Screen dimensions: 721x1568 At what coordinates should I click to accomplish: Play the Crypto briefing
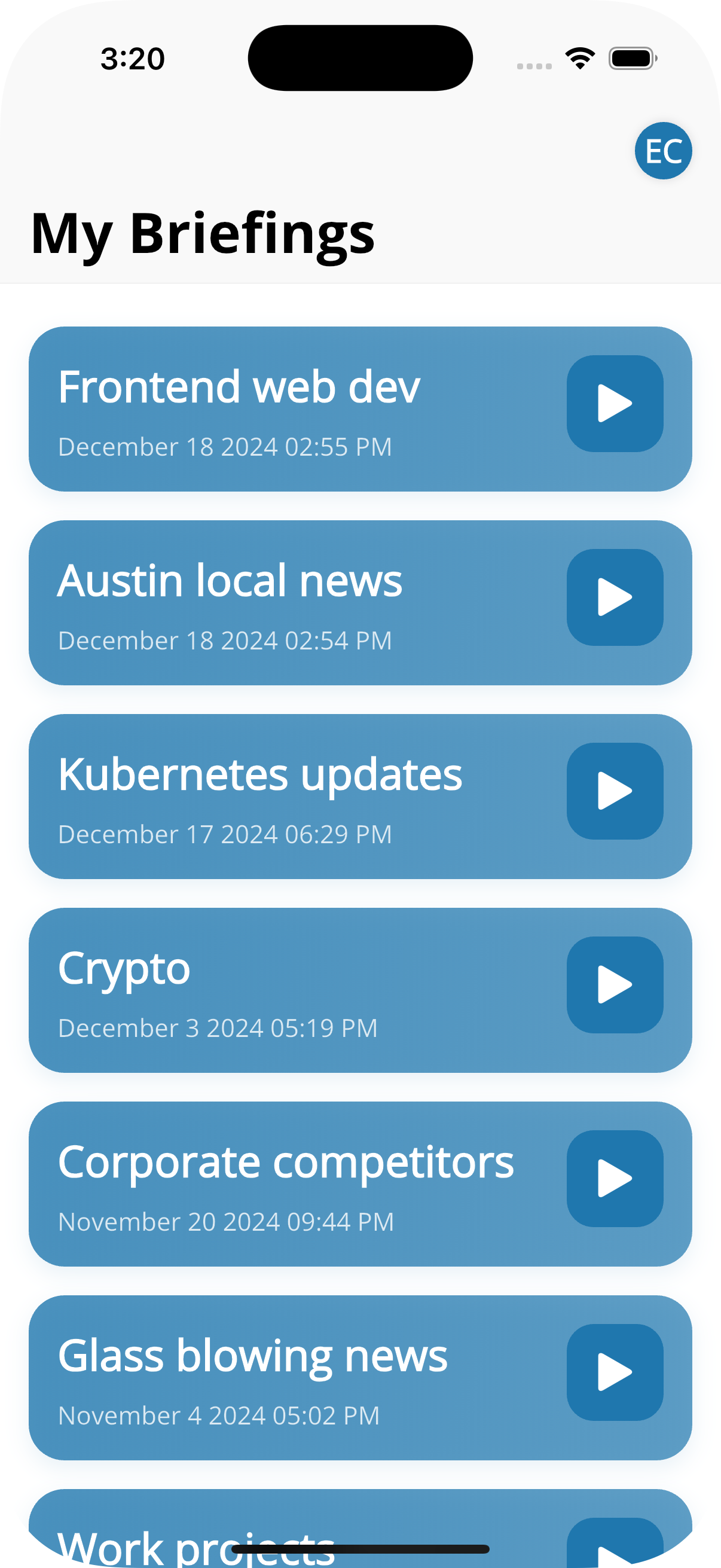click(615, 984)
